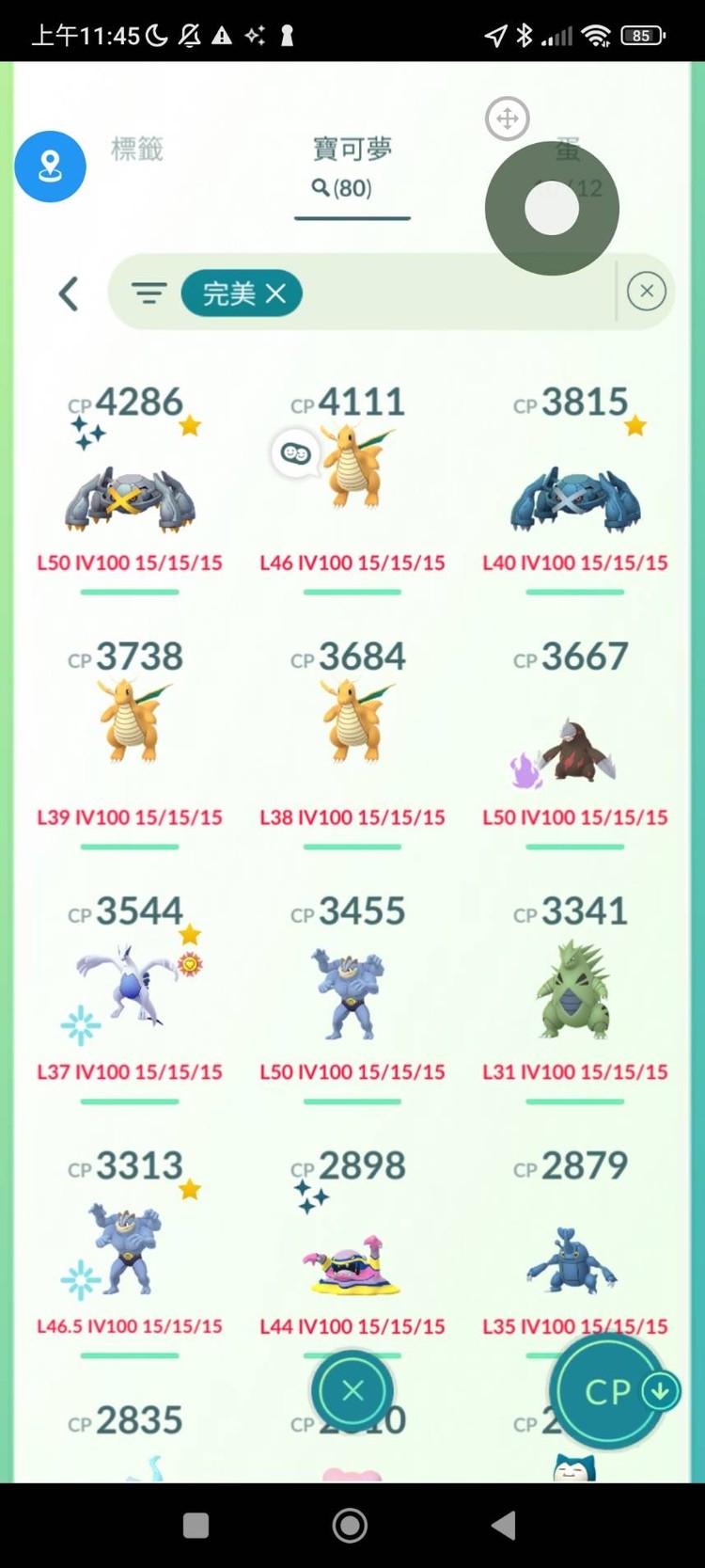
Task: Open the CP2898 shiny Muk
Action: 352,1265
